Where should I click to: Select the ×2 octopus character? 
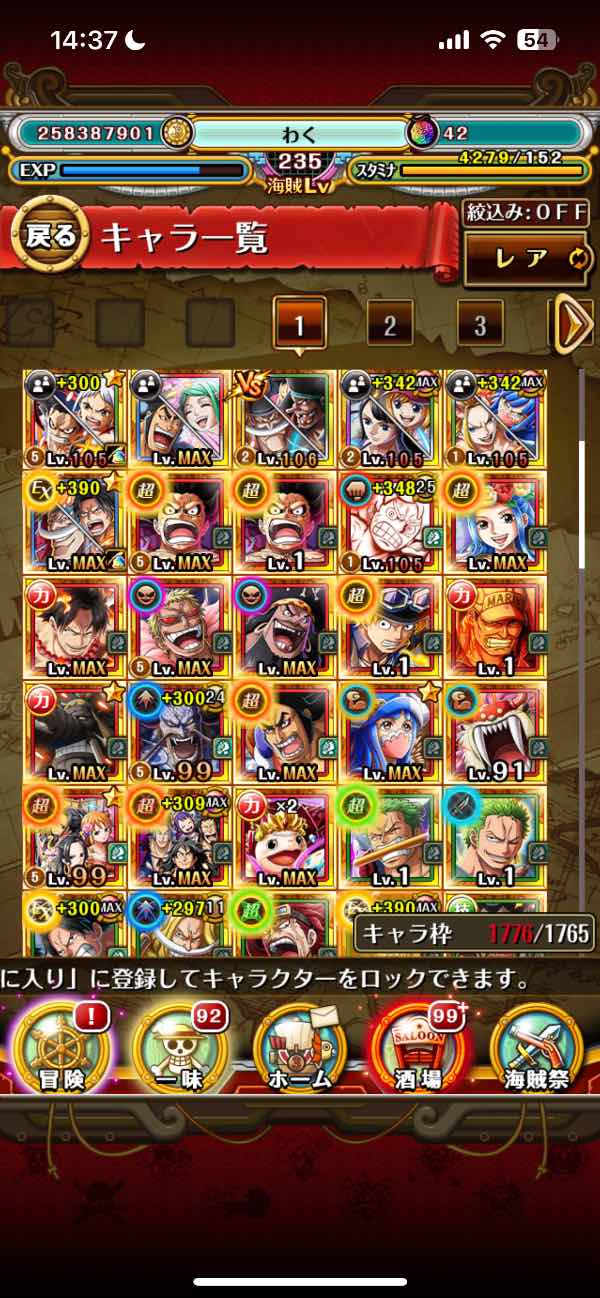tap(285, 838)
